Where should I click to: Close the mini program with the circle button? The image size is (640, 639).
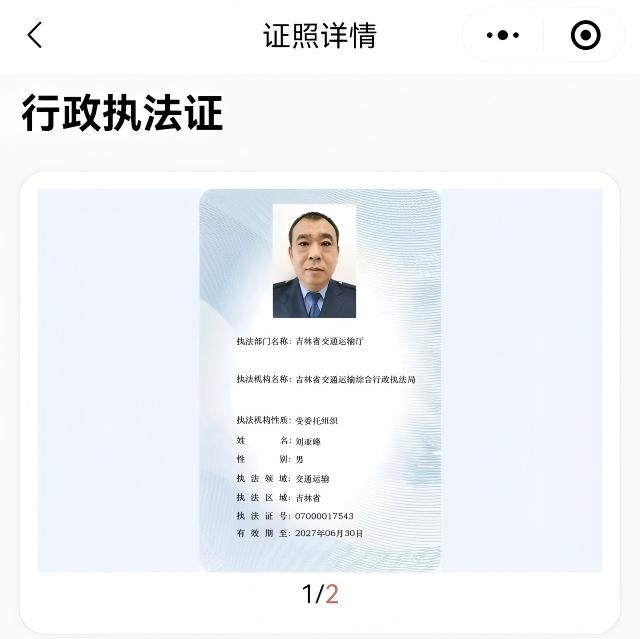[585, 35]
